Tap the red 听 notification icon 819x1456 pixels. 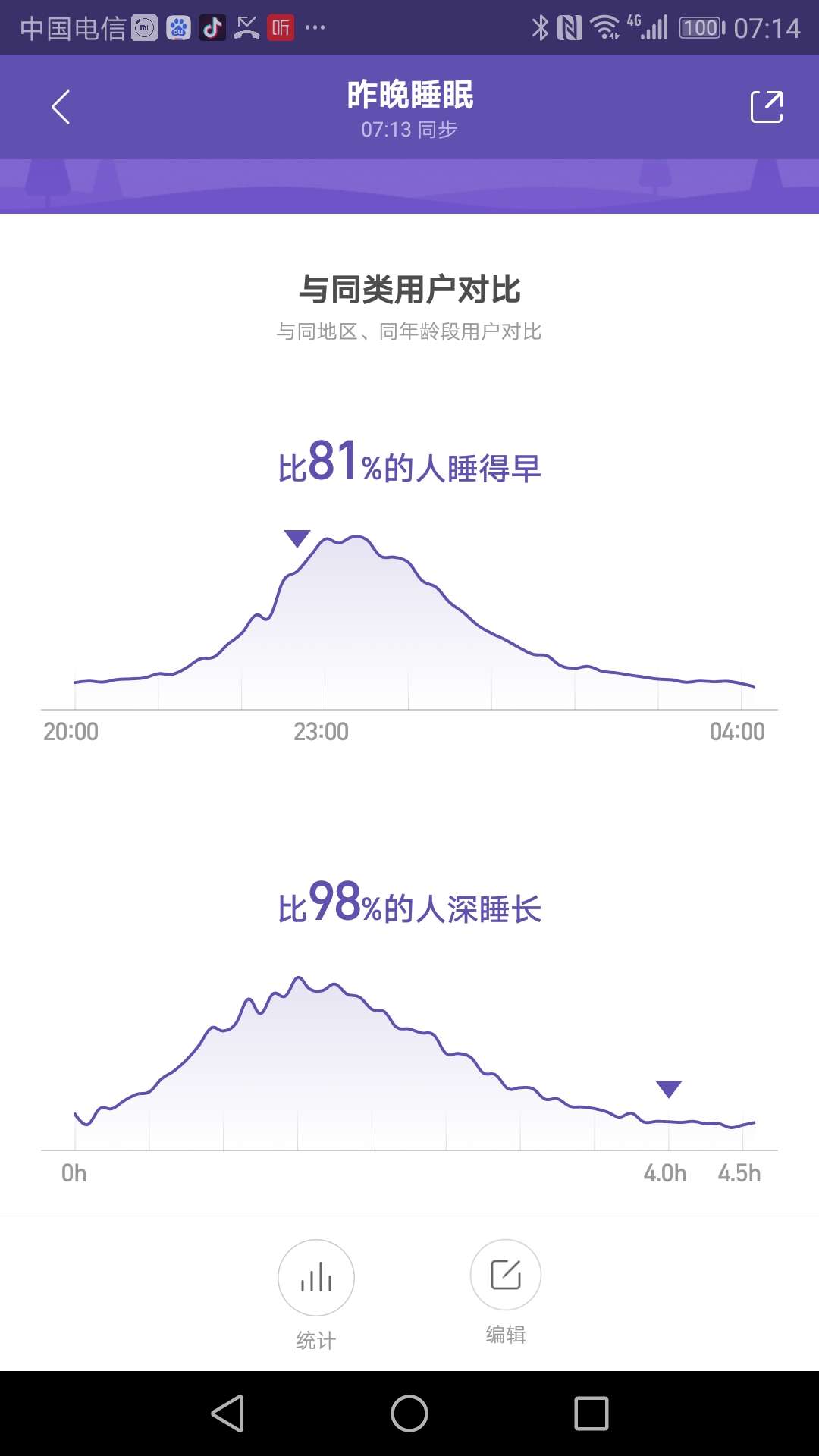tap(281, 27)
